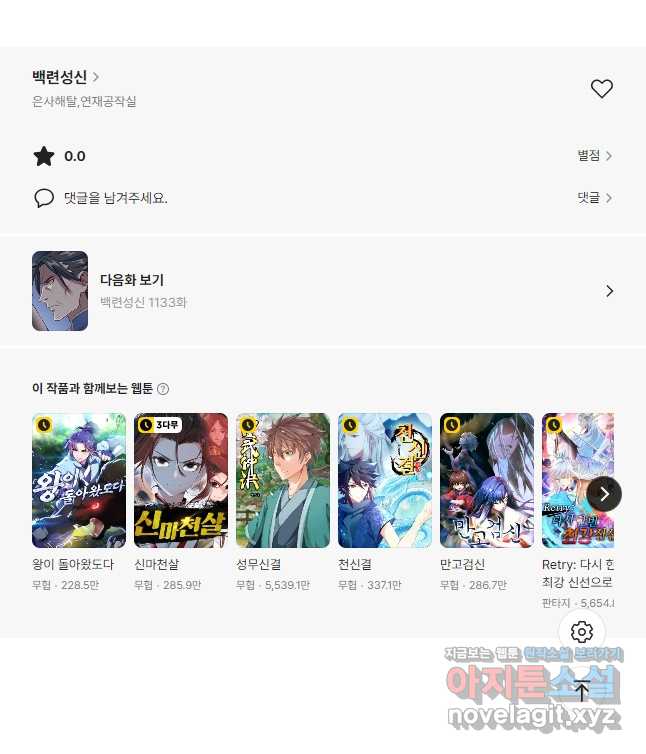Open the webtoon 성무신결
646x754 pixels.
(x=283, y=481)
